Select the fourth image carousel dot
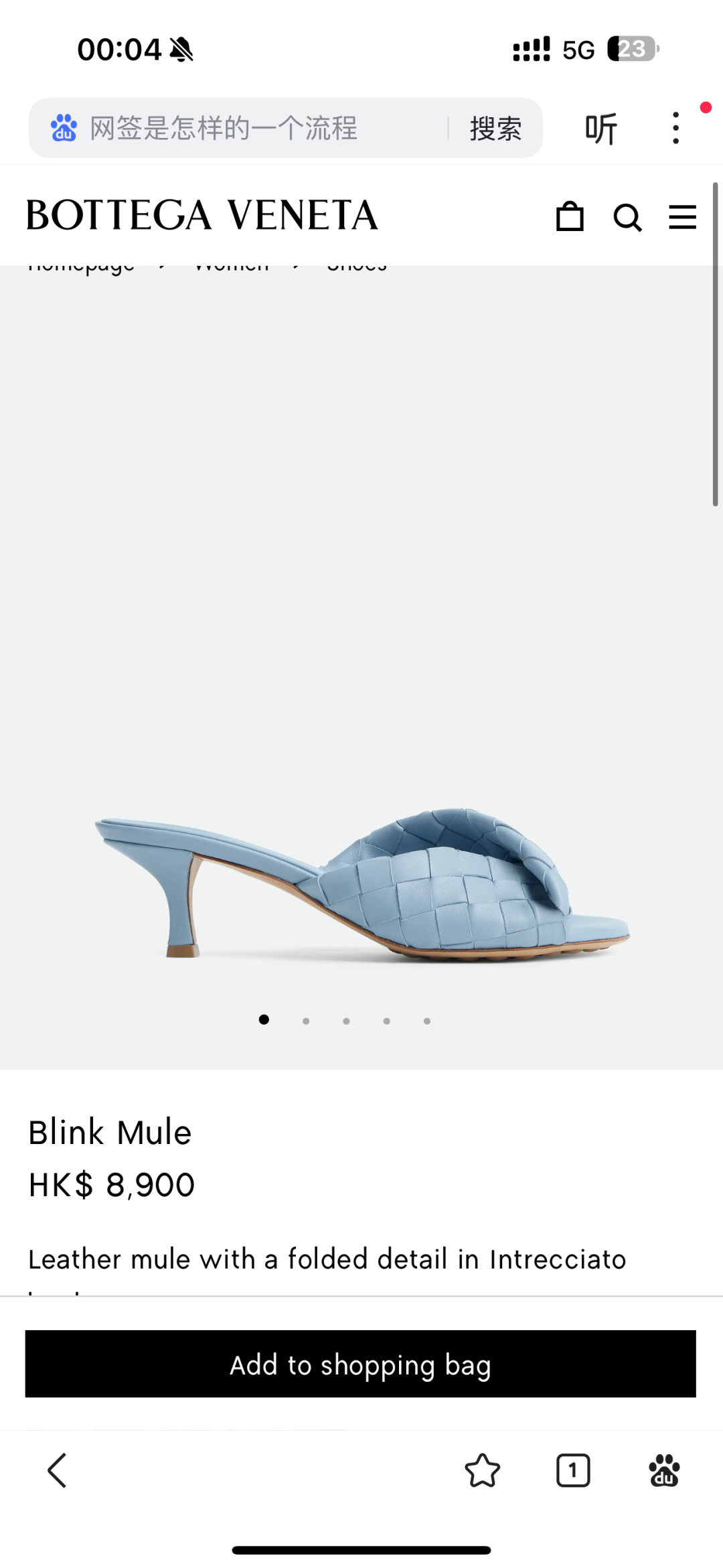The width and height of the screenshot is (723, 1568). (x=386, y=1019)
